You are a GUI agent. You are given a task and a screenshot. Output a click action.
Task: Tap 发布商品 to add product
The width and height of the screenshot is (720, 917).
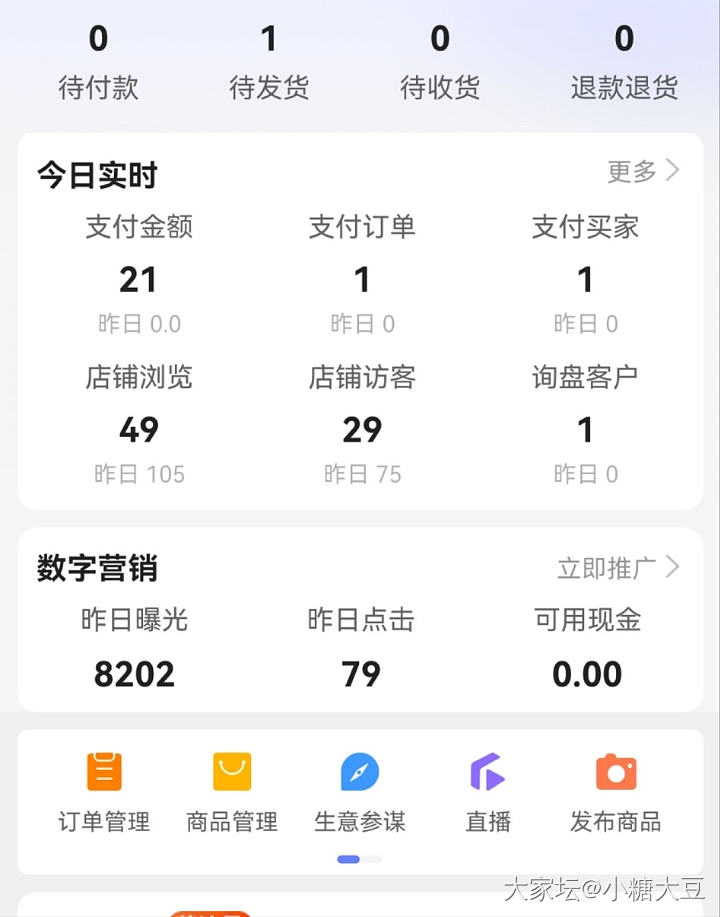[x=616, y=793]
